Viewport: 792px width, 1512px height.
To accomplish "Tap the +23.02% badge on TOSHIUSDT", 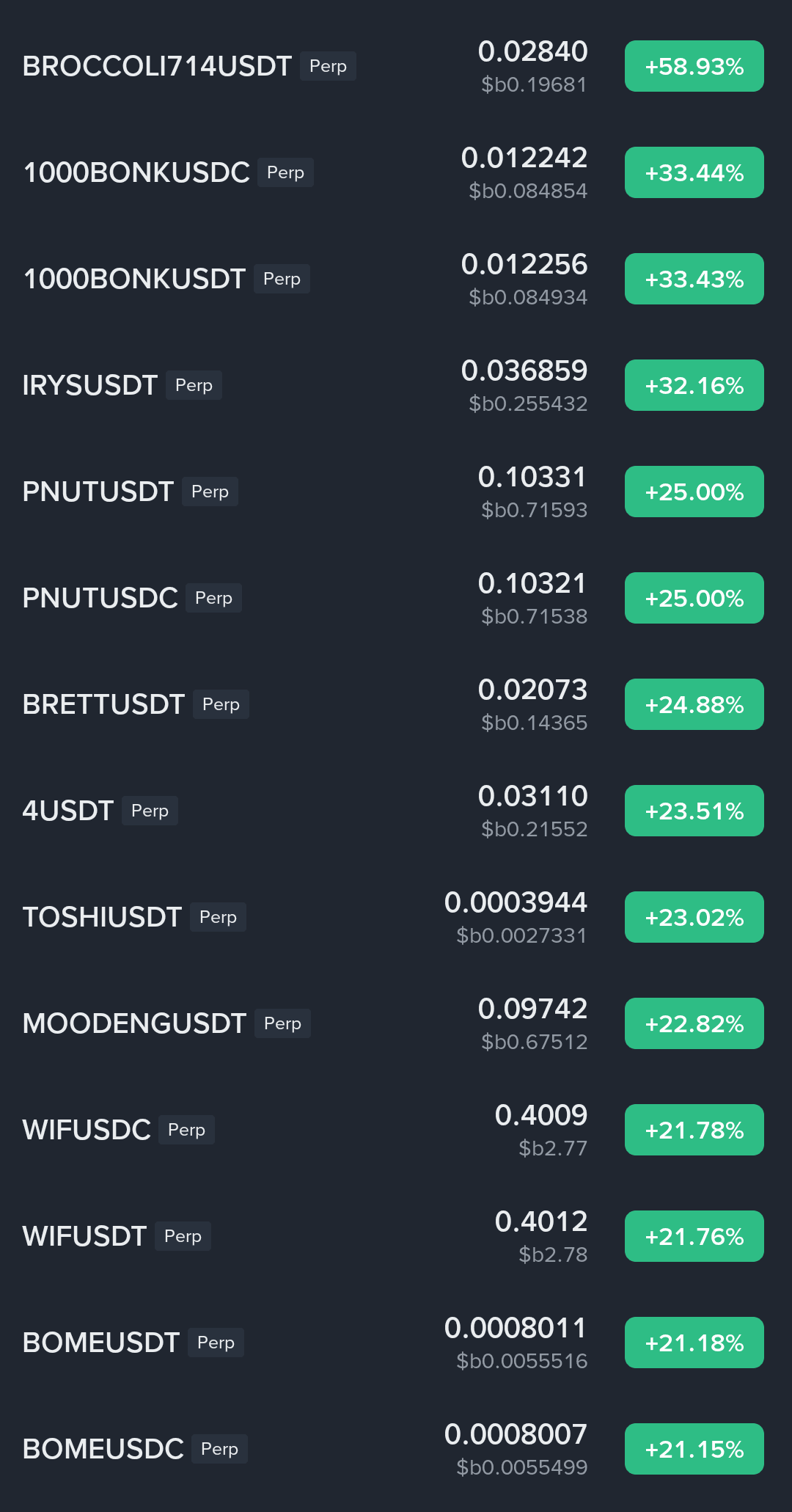I will click(694, 917).
